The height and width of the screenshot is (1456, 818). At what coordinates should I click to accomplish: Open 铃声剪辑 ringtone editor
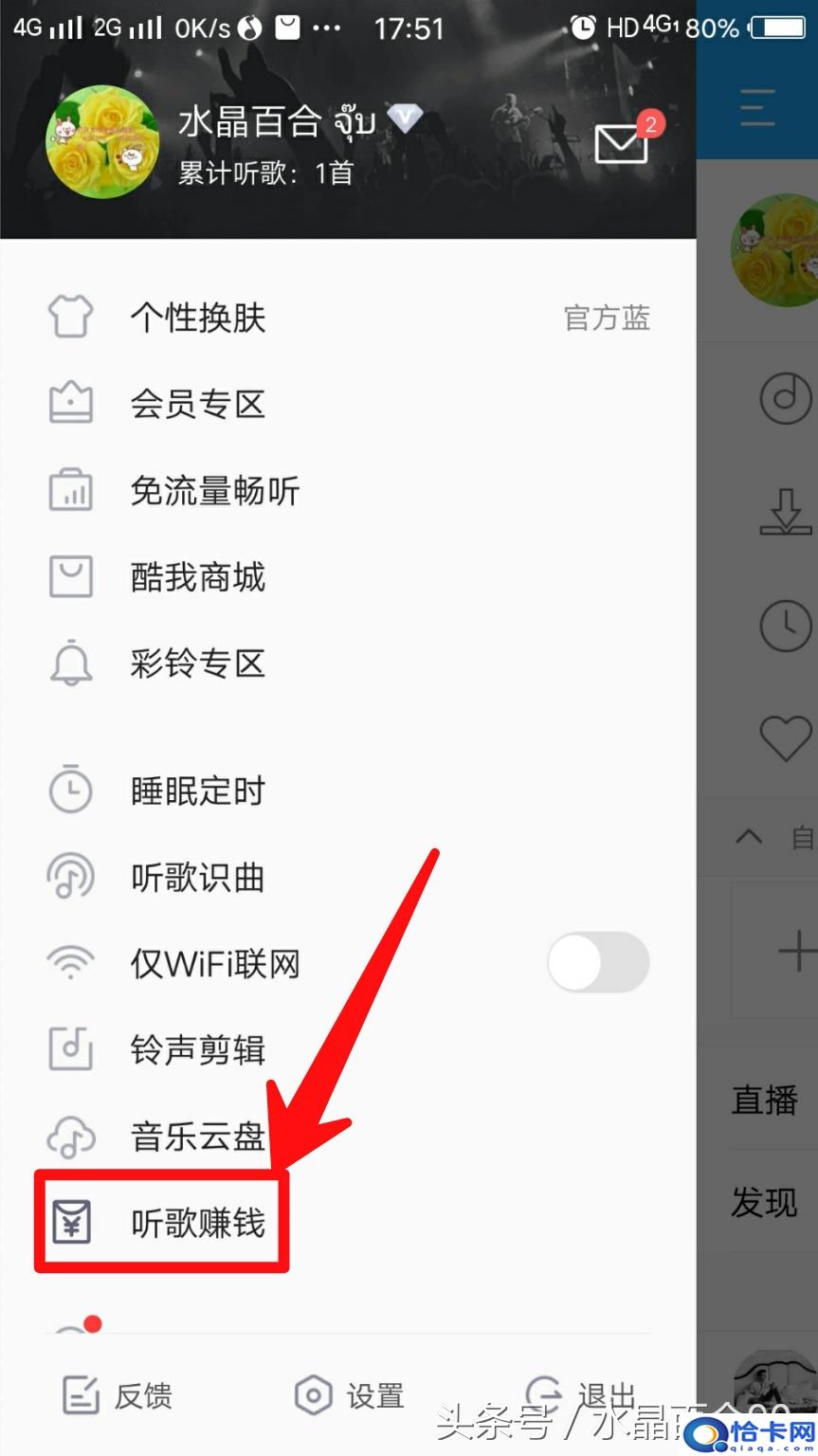(x=197, y=1050)
